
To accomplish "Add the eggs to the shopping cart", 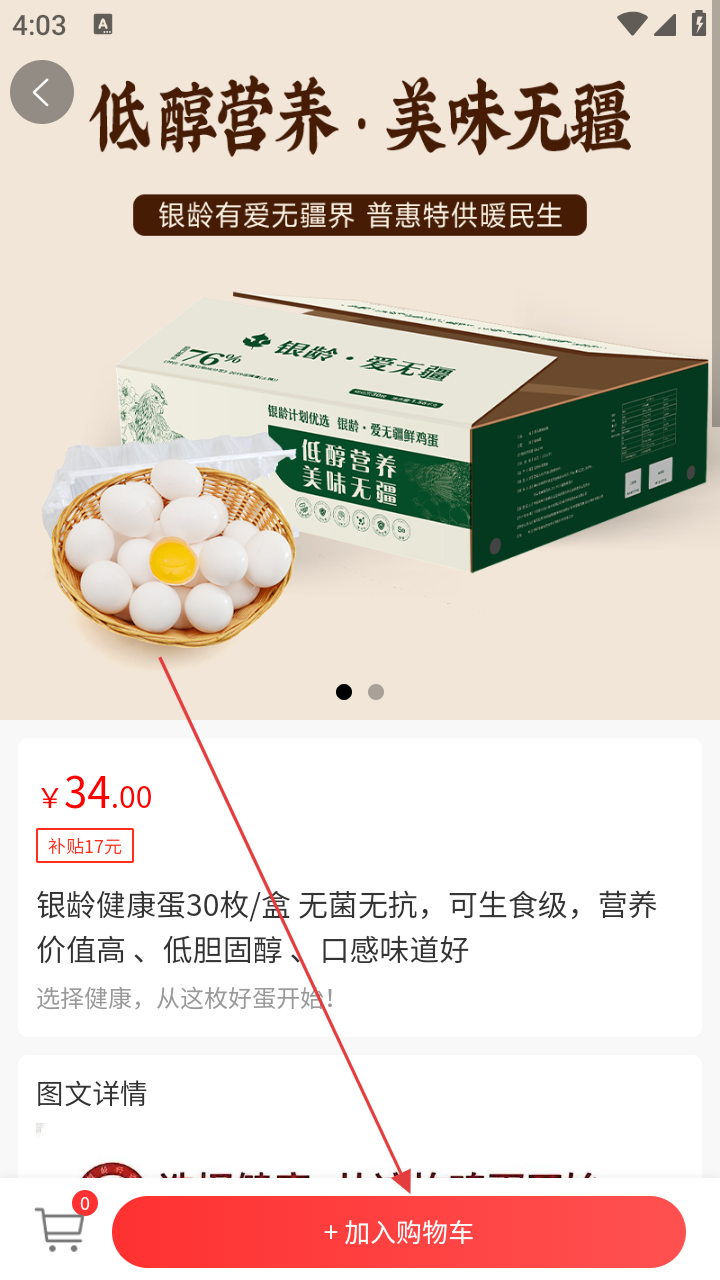I will click(x=398, y=1232).
